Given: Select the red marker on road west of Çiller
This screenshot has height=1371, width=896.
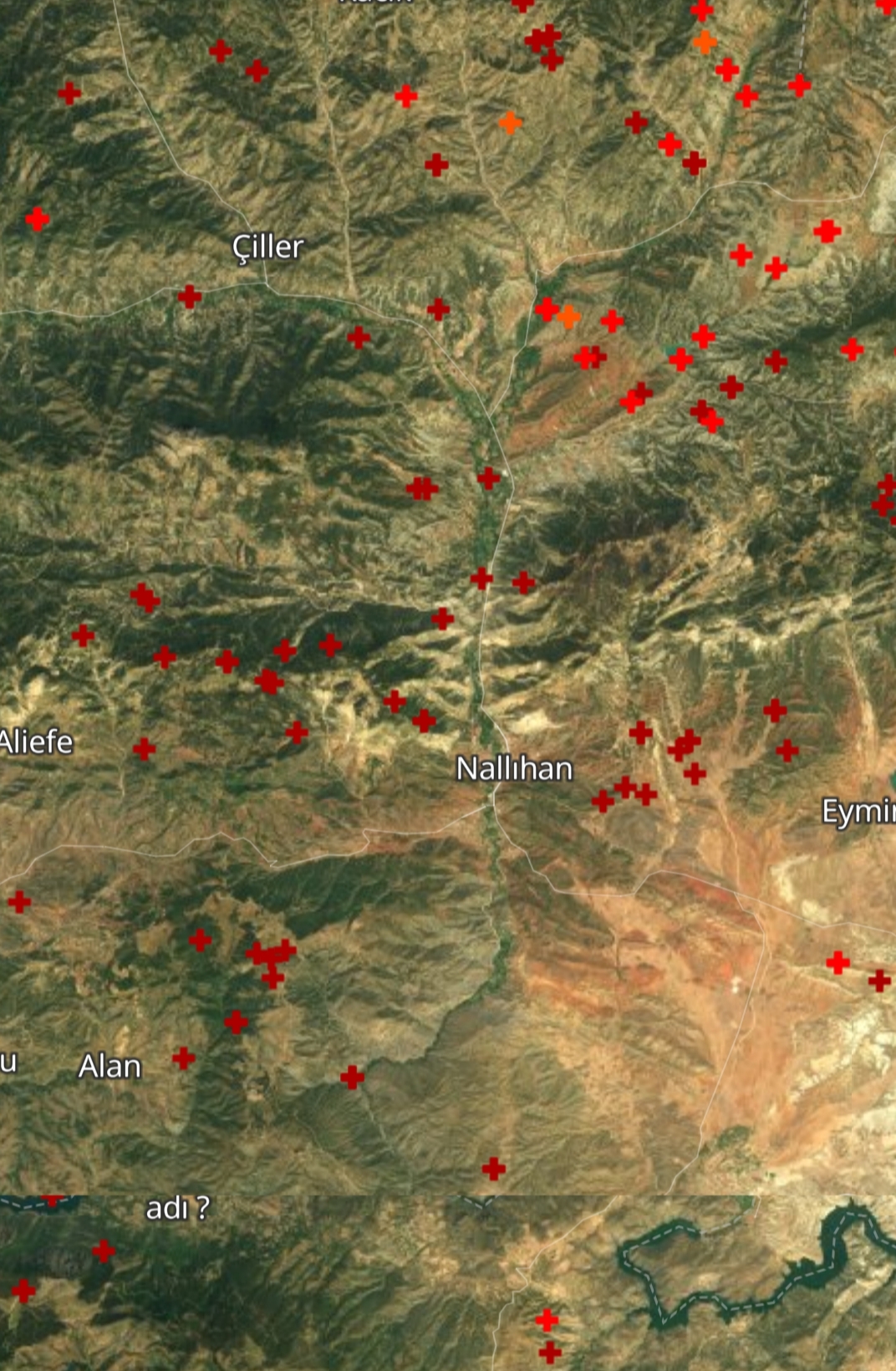Looking at the screenshot, I should click(x=190, y=296).
